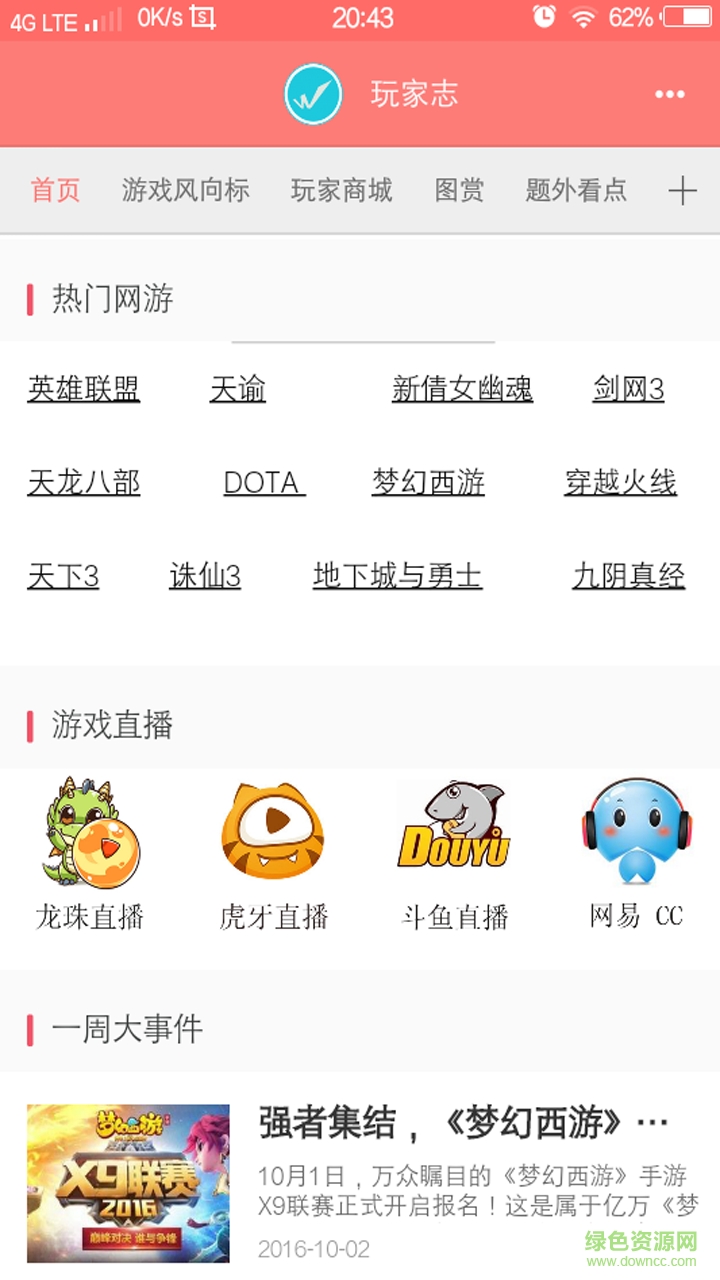Add a new tab using the plus sign

pyautogui.click(x=683, y=190)
